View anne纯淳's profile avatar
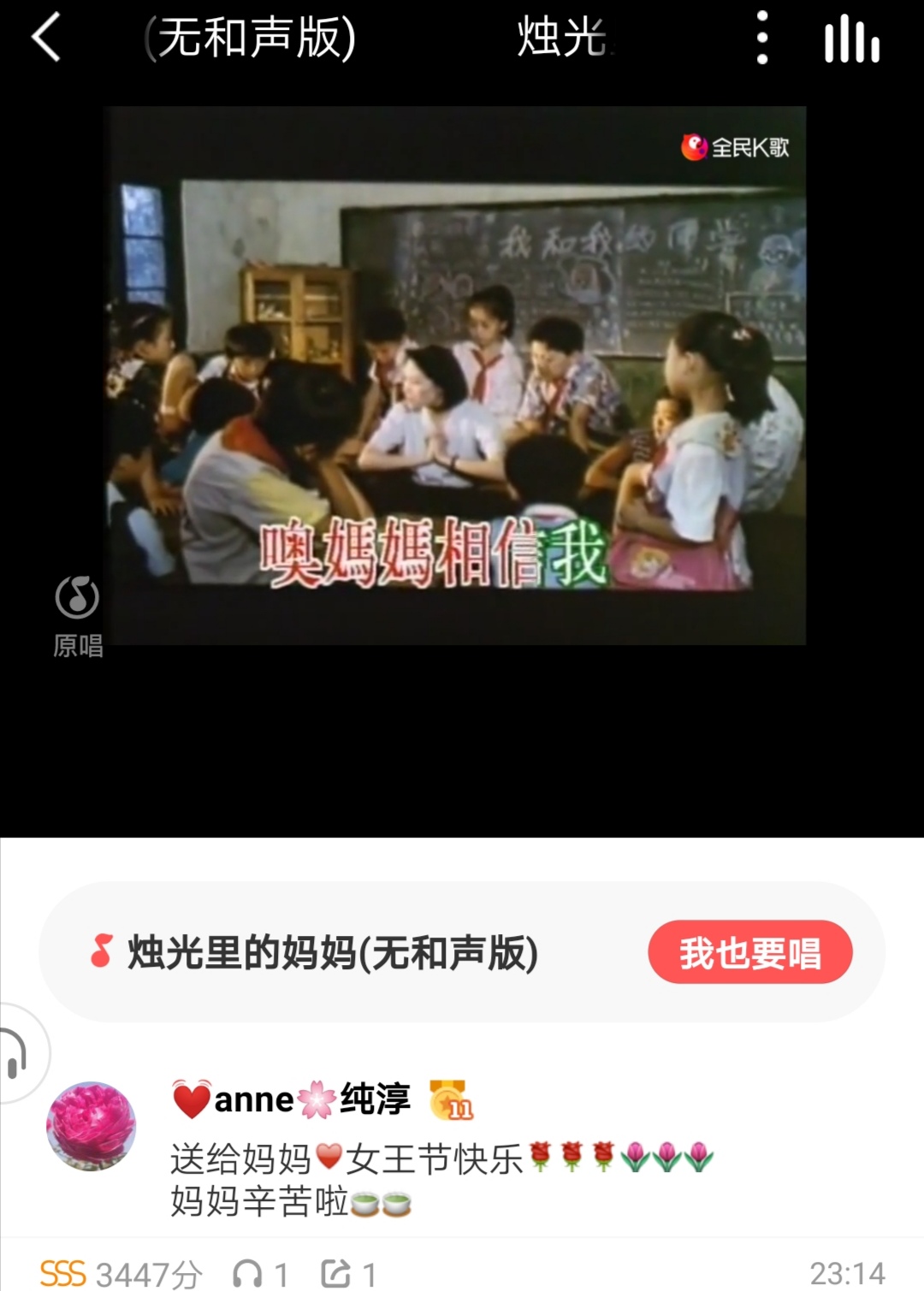 (92, 1126)
